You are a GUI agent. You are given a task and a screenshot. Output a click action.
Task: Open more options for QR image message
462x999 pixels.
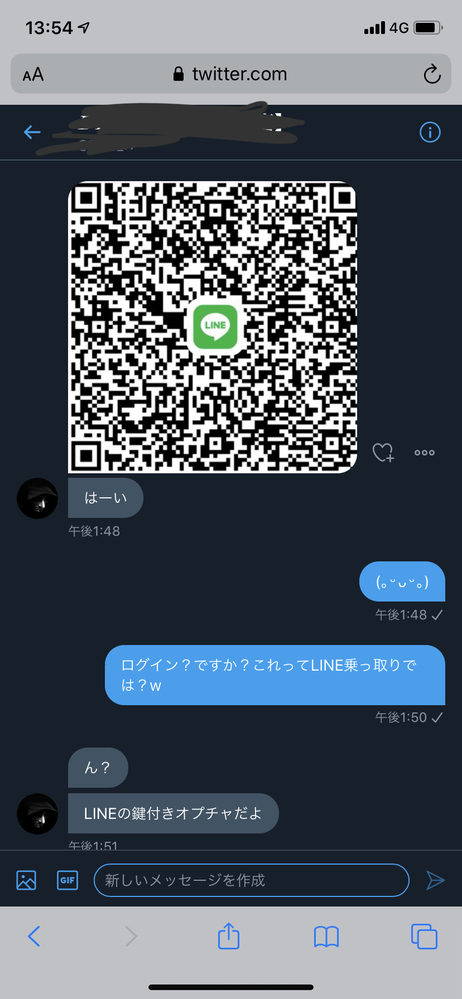click(x=424, y=452)
